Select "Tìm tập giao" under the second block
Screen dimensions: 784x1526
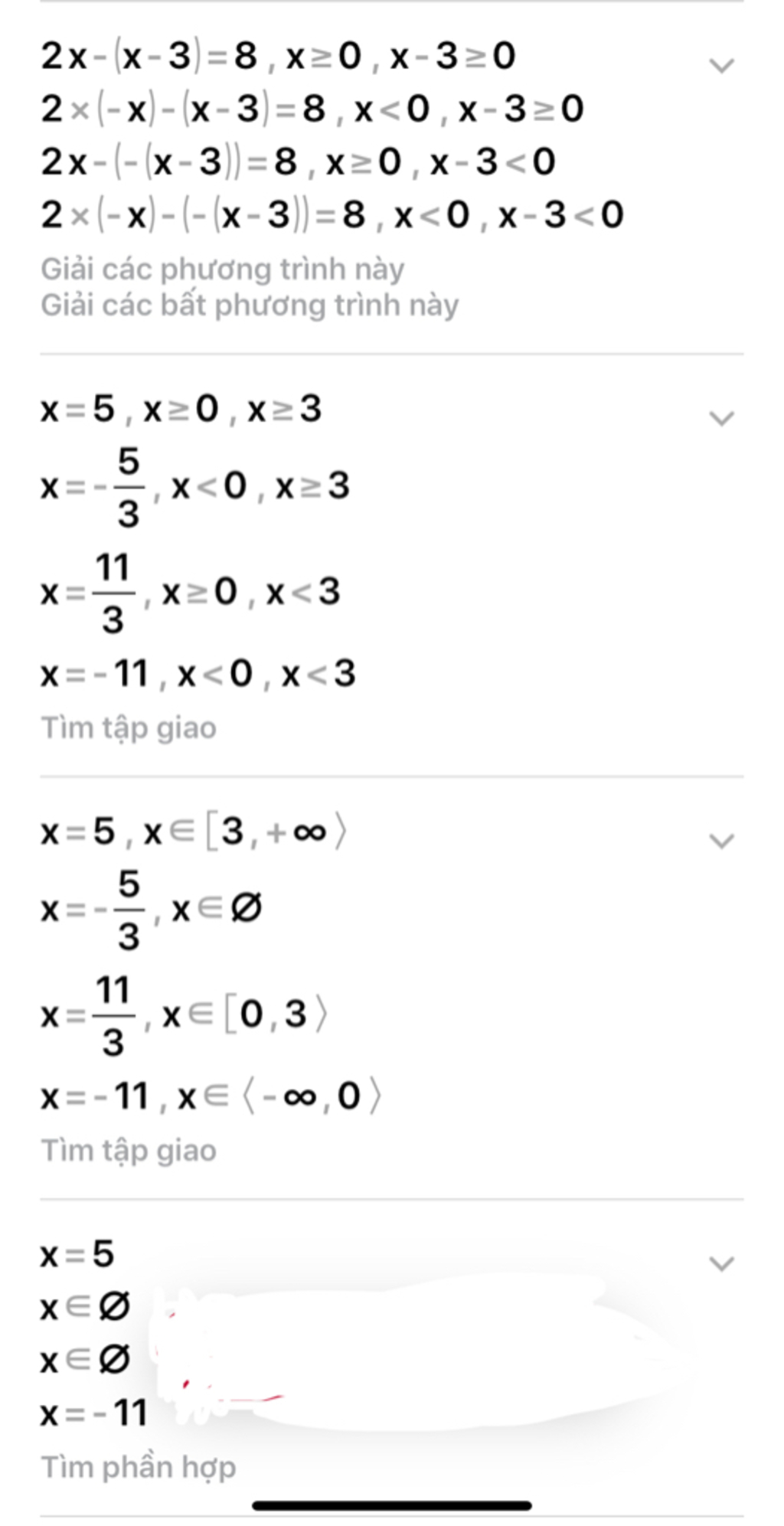tap(130, 724)
